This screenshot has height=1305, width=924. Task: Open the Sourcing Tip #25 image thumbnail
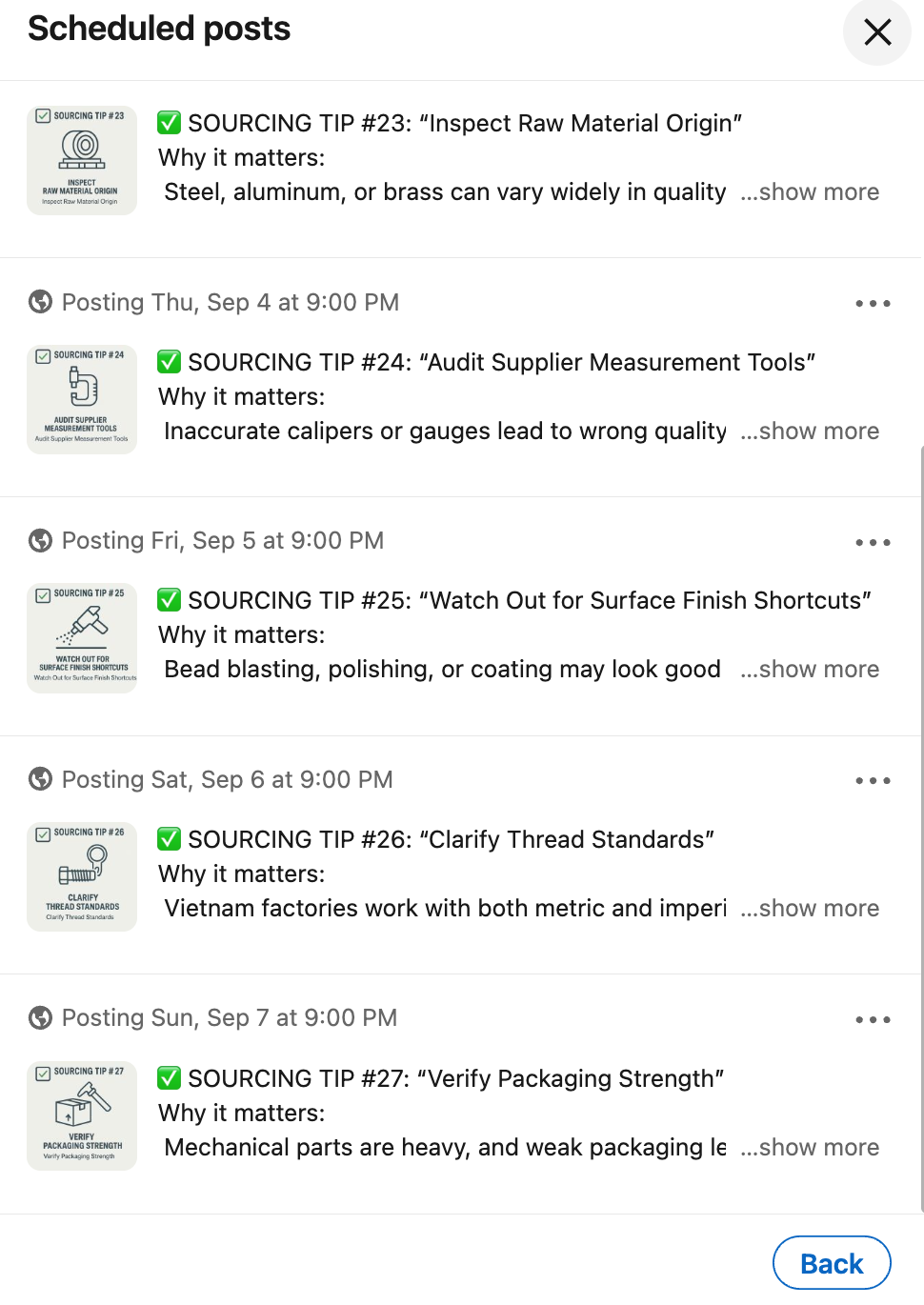click(82, 637)
